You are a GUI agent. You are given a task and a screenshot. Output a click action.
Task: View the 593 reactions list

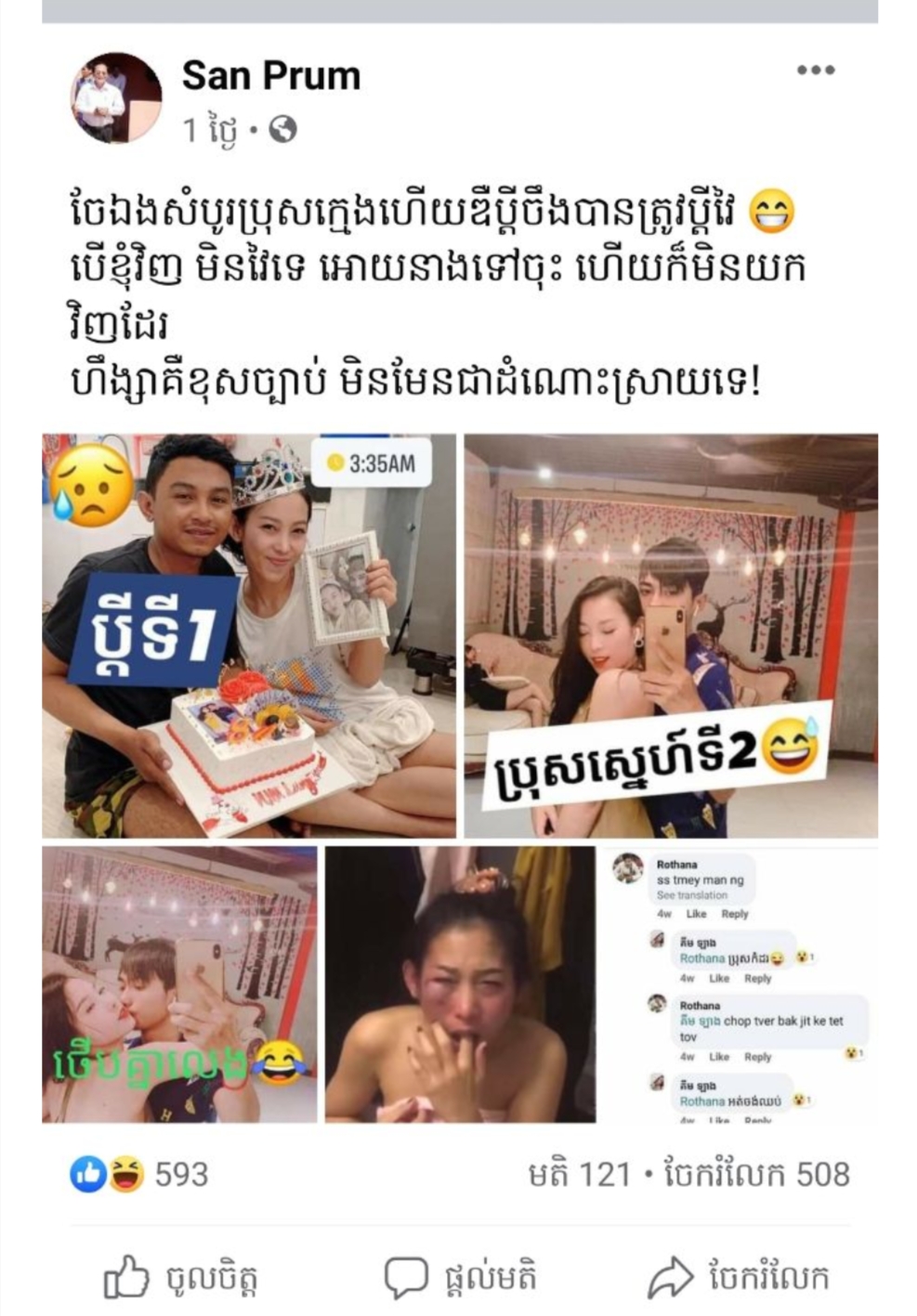tap(139, 1175)
